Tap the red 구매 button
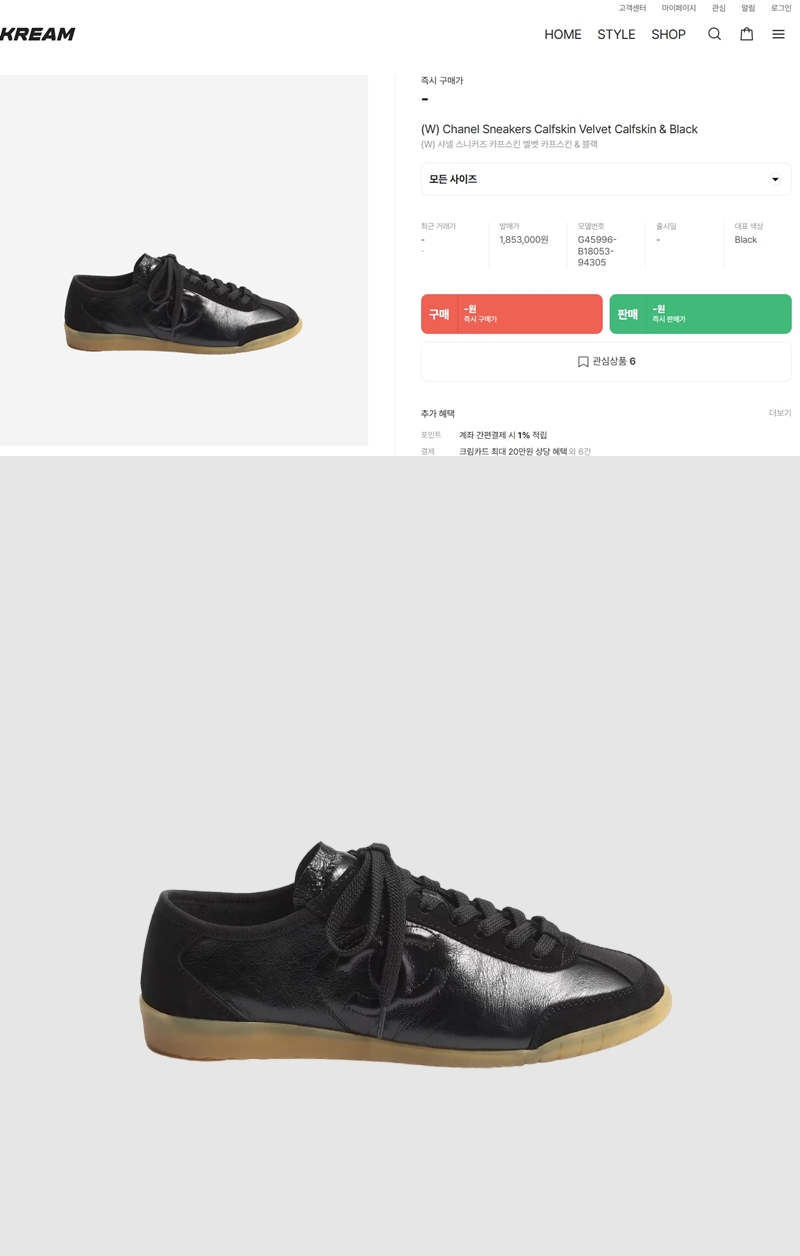Image resolution: width=800 pixels, height=1256 pixels. click(x=511, y=314)
